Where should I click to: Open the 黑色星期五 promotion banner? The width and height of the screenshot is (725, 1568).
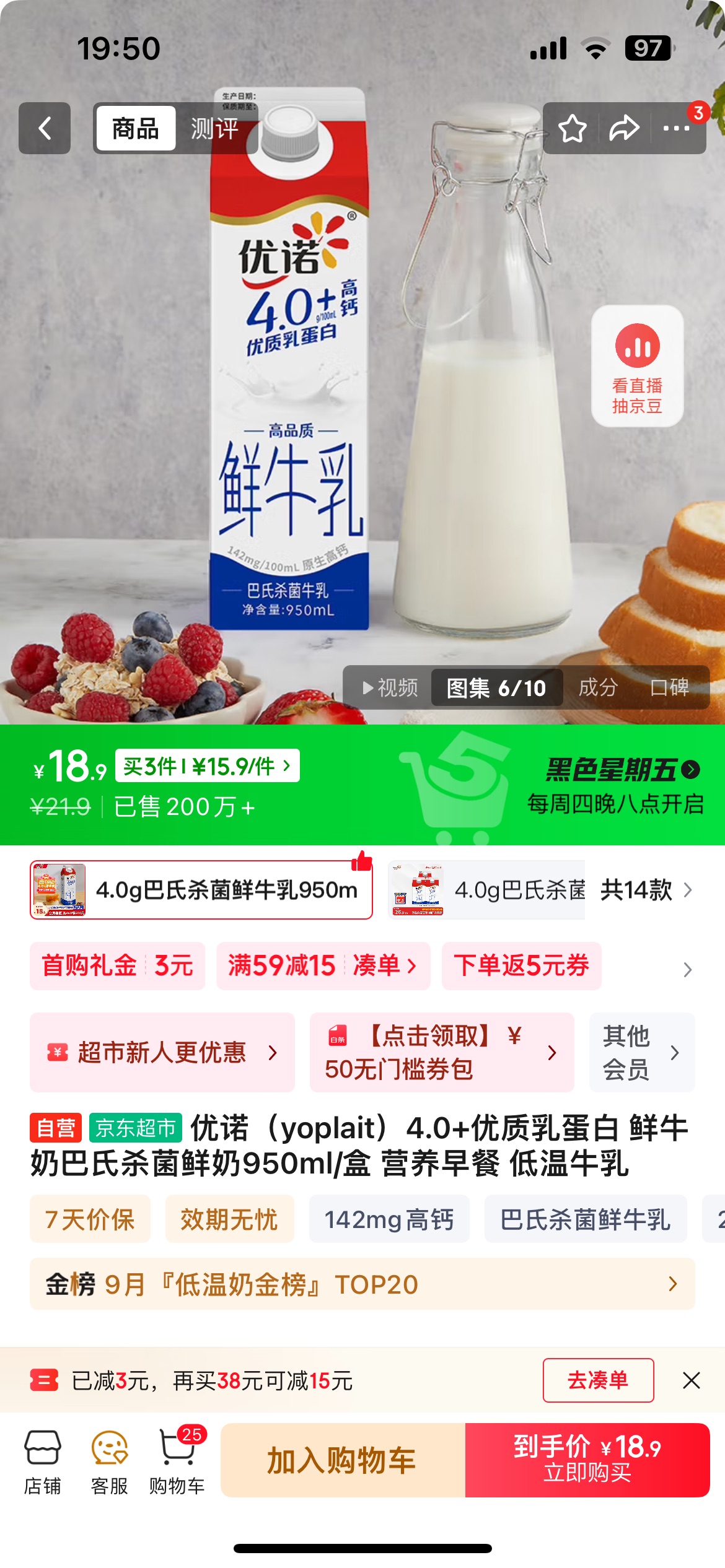pyautogui.click(x=615, y=785)
